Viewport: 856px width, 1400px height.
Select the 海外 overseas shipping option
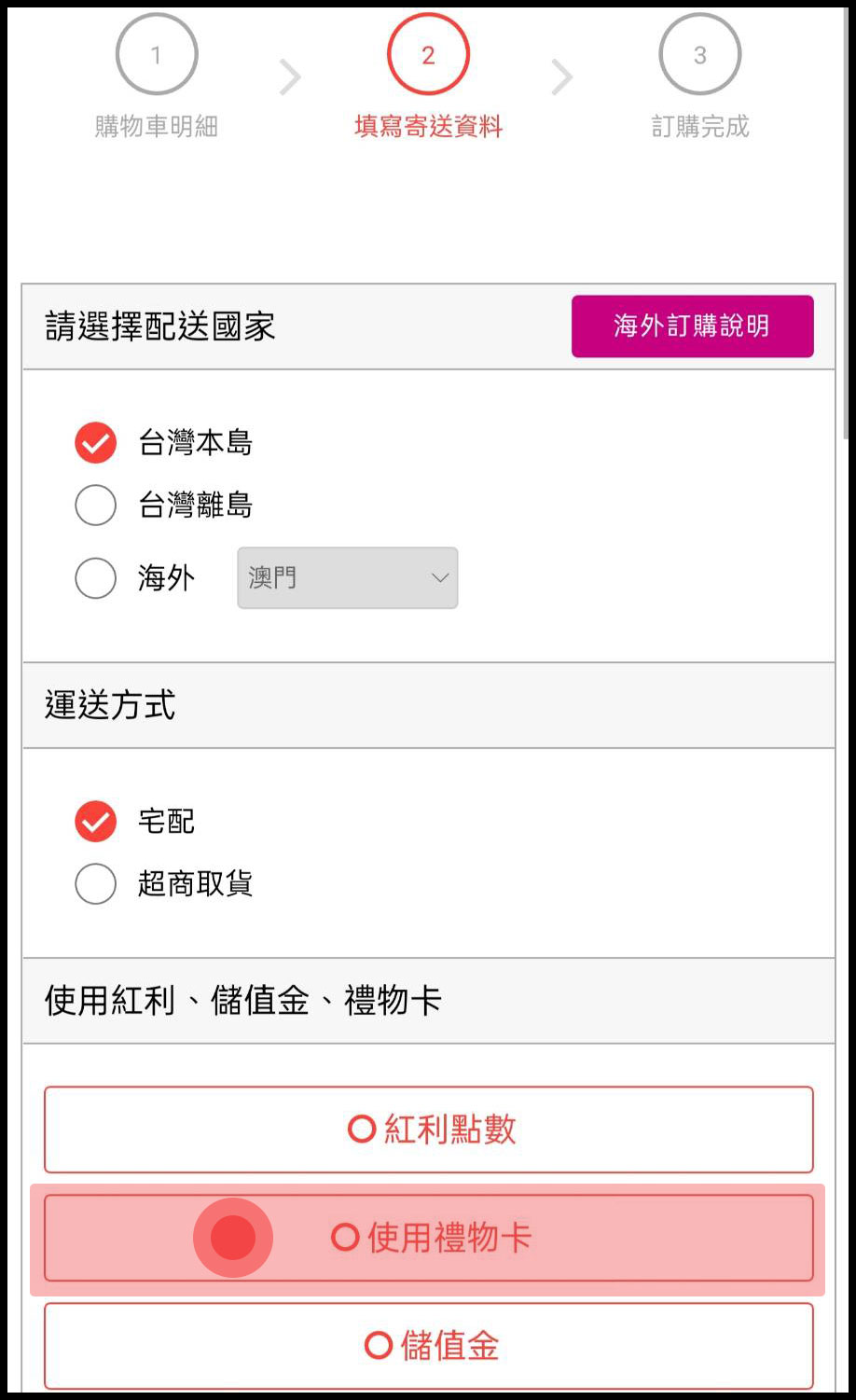point(94,578)
